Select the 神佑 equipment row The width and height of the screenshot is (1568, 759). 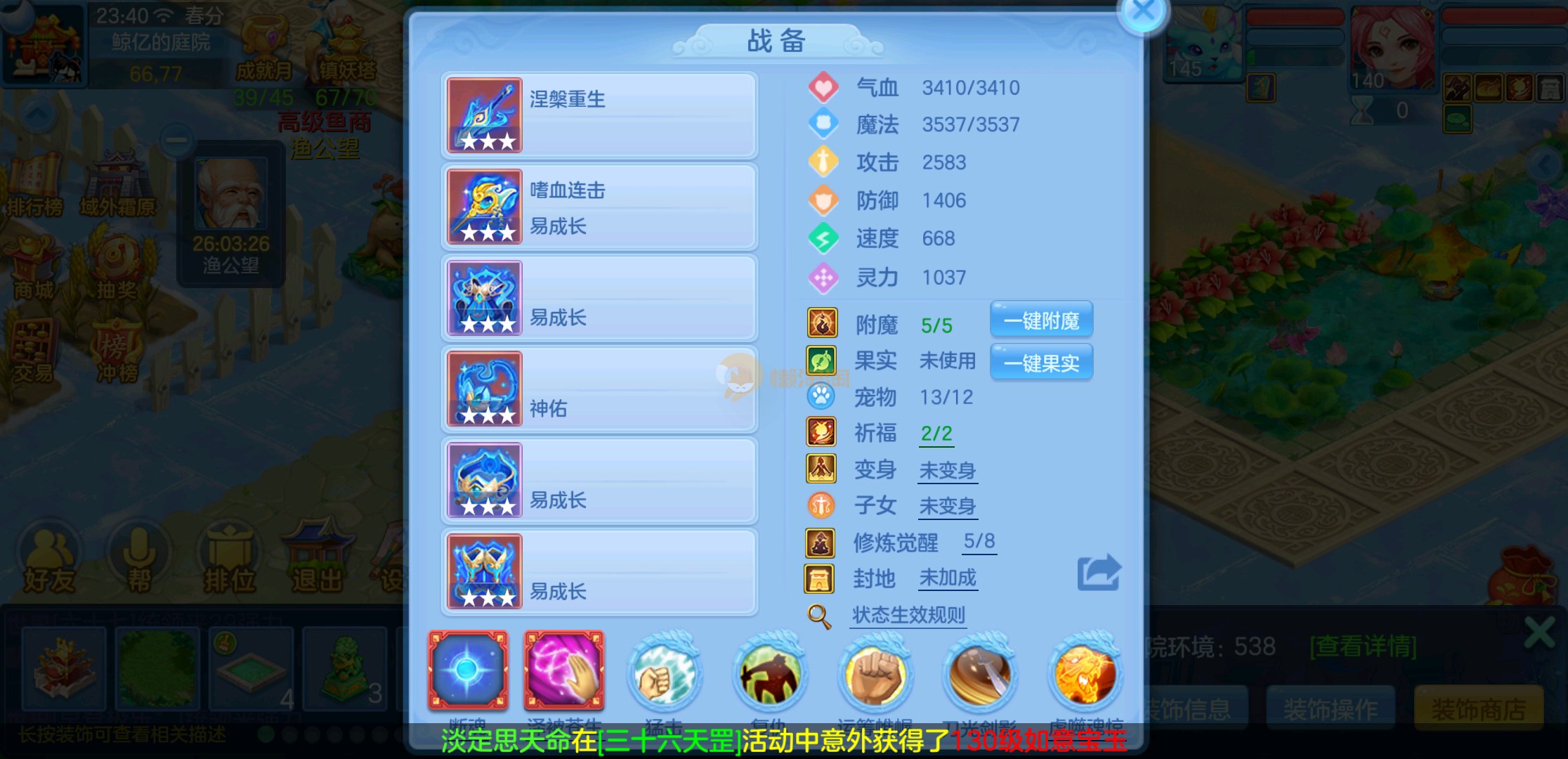click(x=599, y=389)
